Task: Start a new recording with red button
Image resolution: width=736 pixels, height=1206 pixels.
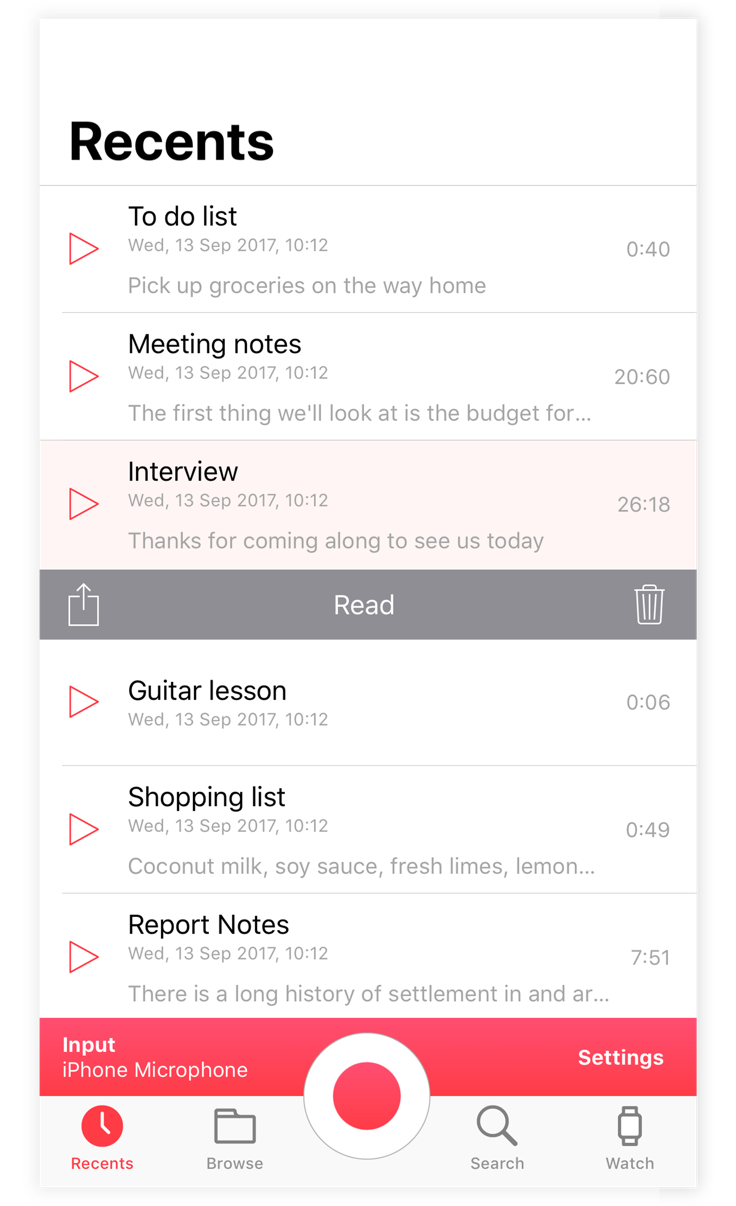Action: [x=367, y=1096]
